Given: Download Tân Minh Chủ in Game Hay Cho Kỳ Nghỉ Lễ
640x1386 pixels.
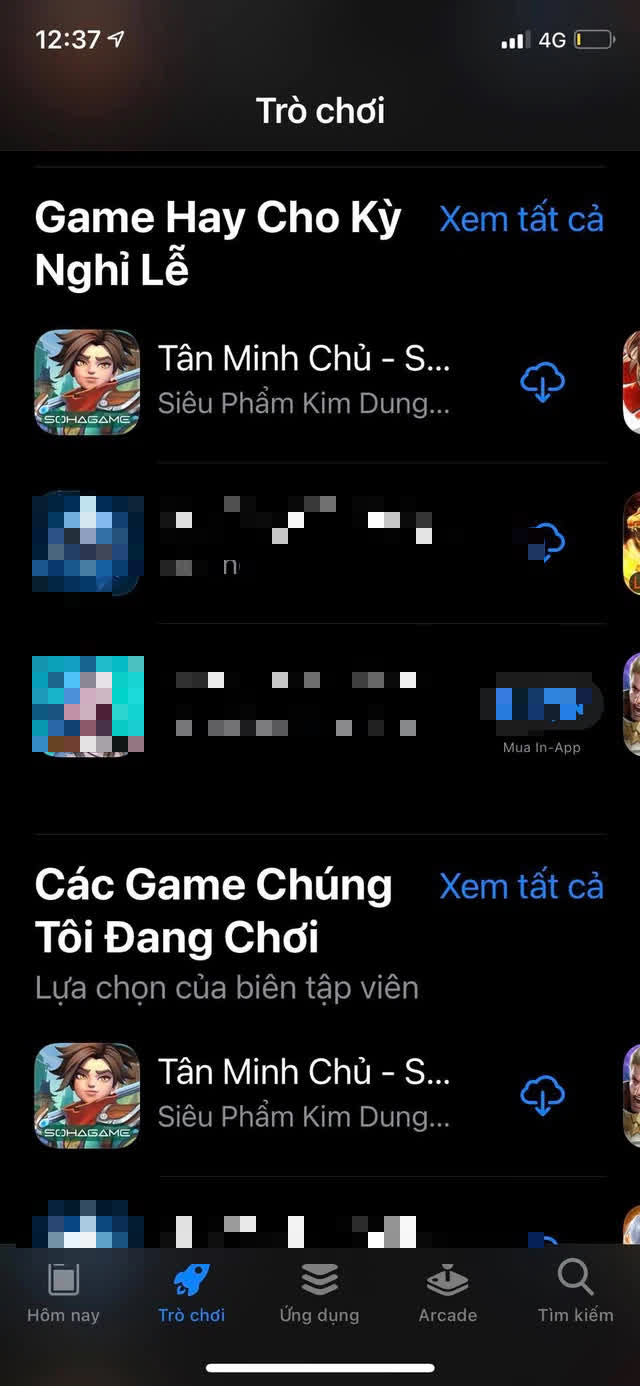Looking at the screenshot, I should [x=542, y=382].
